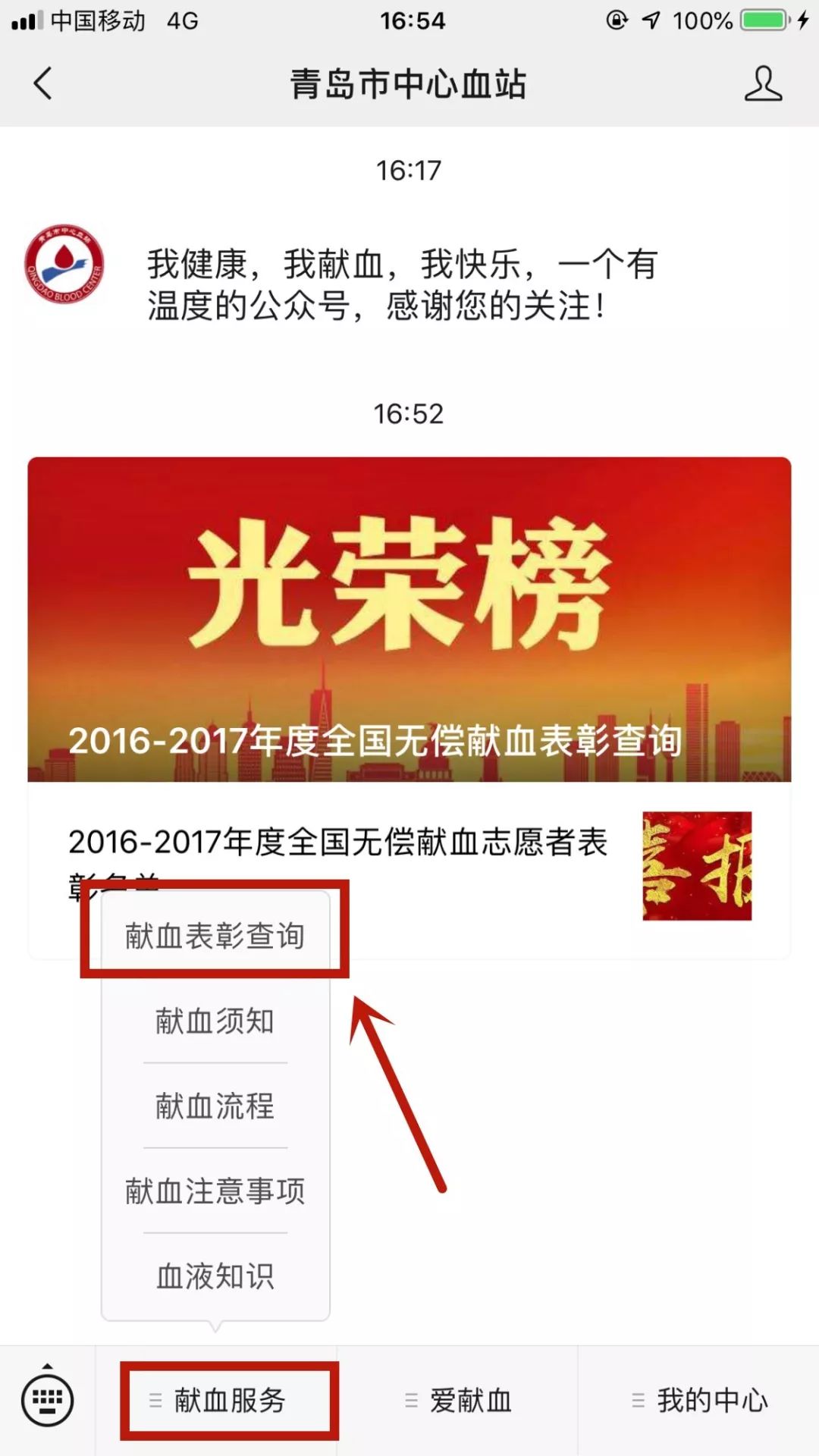Open the 光荣榜 article card
The height and width of the screenshot is (1456, 819).
pyautogui.click(x=409, y=619)
